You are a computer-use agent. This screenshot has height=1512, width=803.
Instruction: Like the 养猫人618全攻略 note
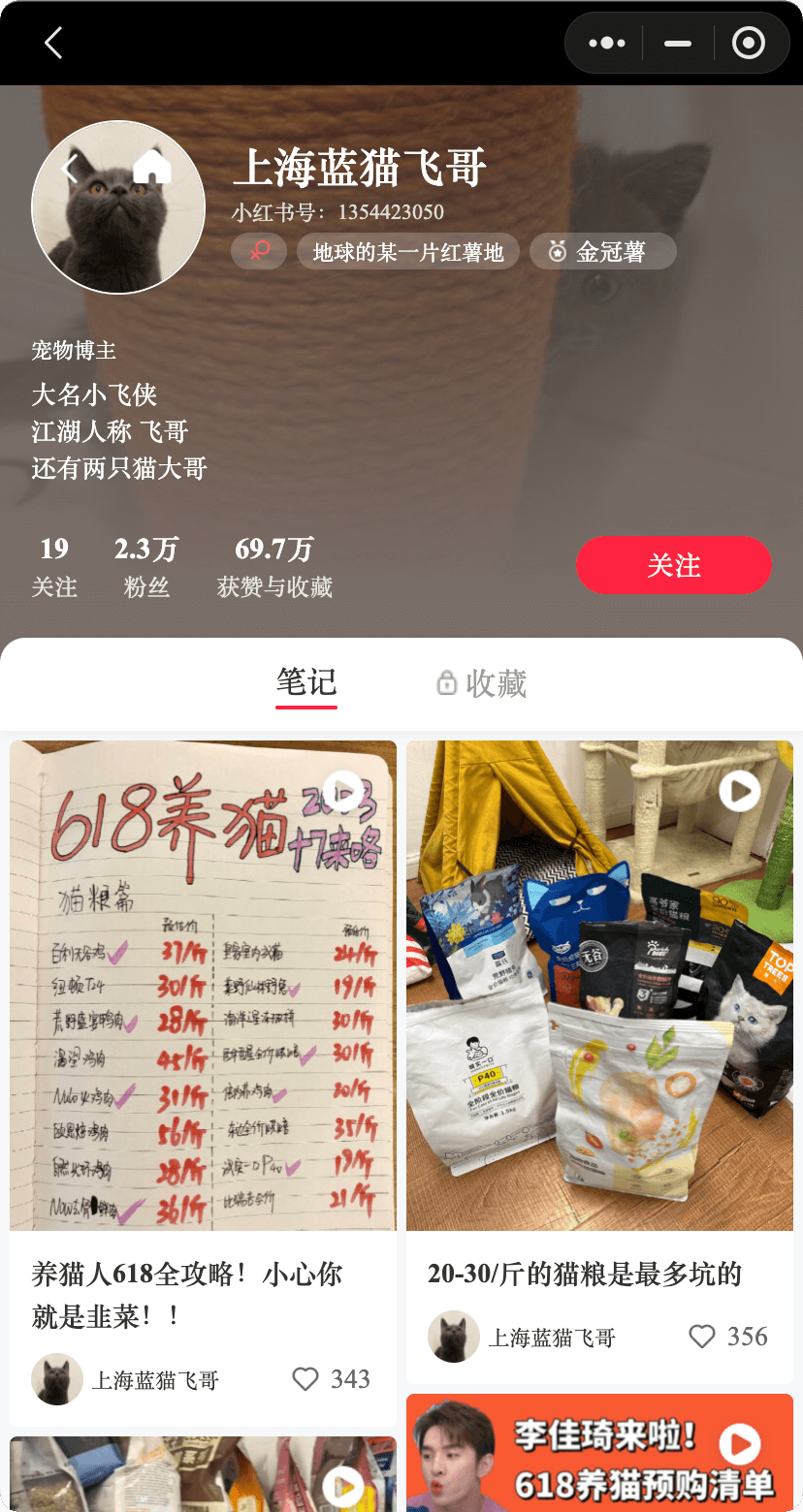coord(305,1379)
